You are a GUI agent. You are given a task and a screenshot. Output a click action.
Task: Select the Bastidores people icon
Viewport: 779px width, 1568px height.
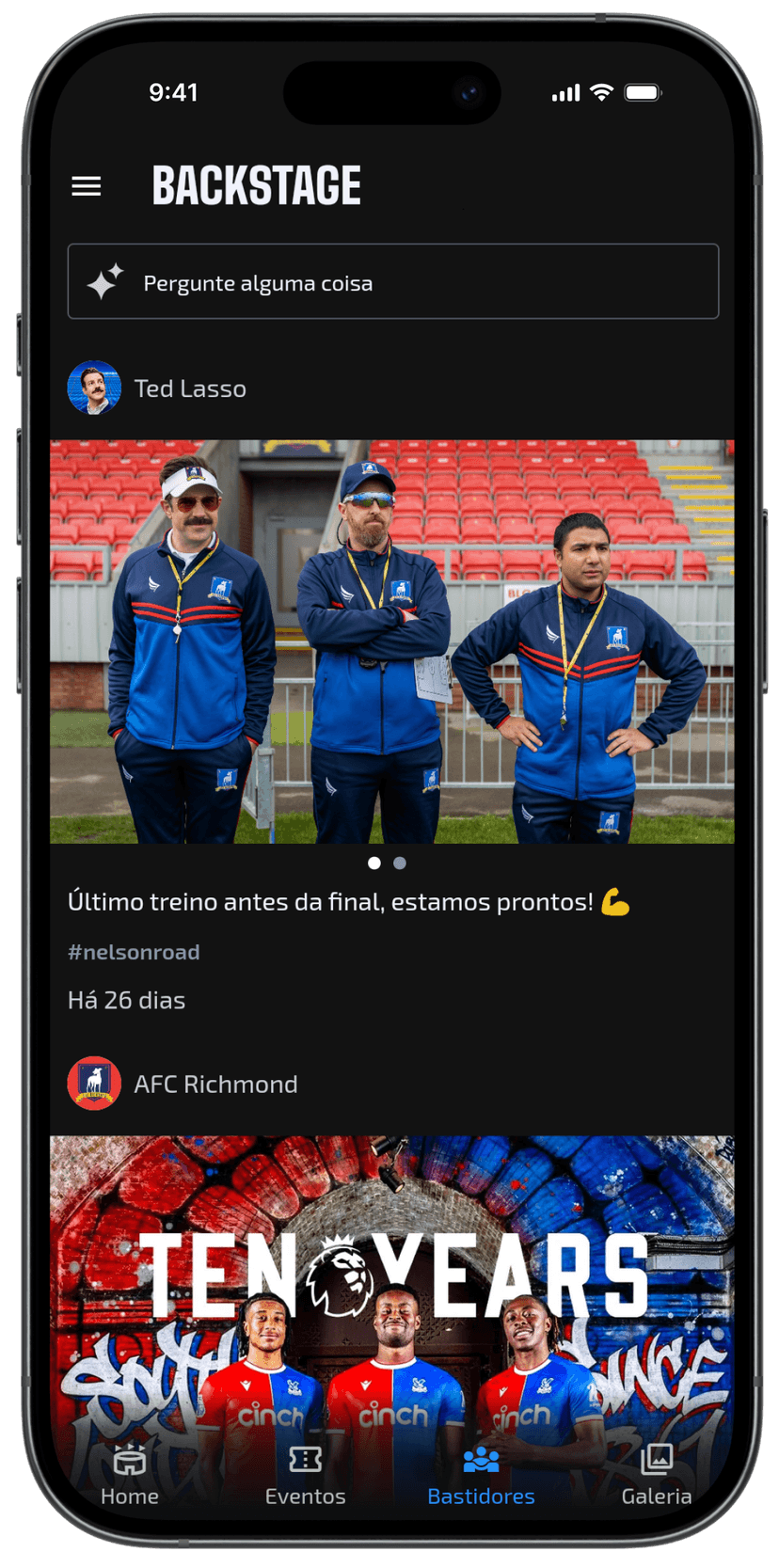pyautogui.click(x=480, y=1459)
